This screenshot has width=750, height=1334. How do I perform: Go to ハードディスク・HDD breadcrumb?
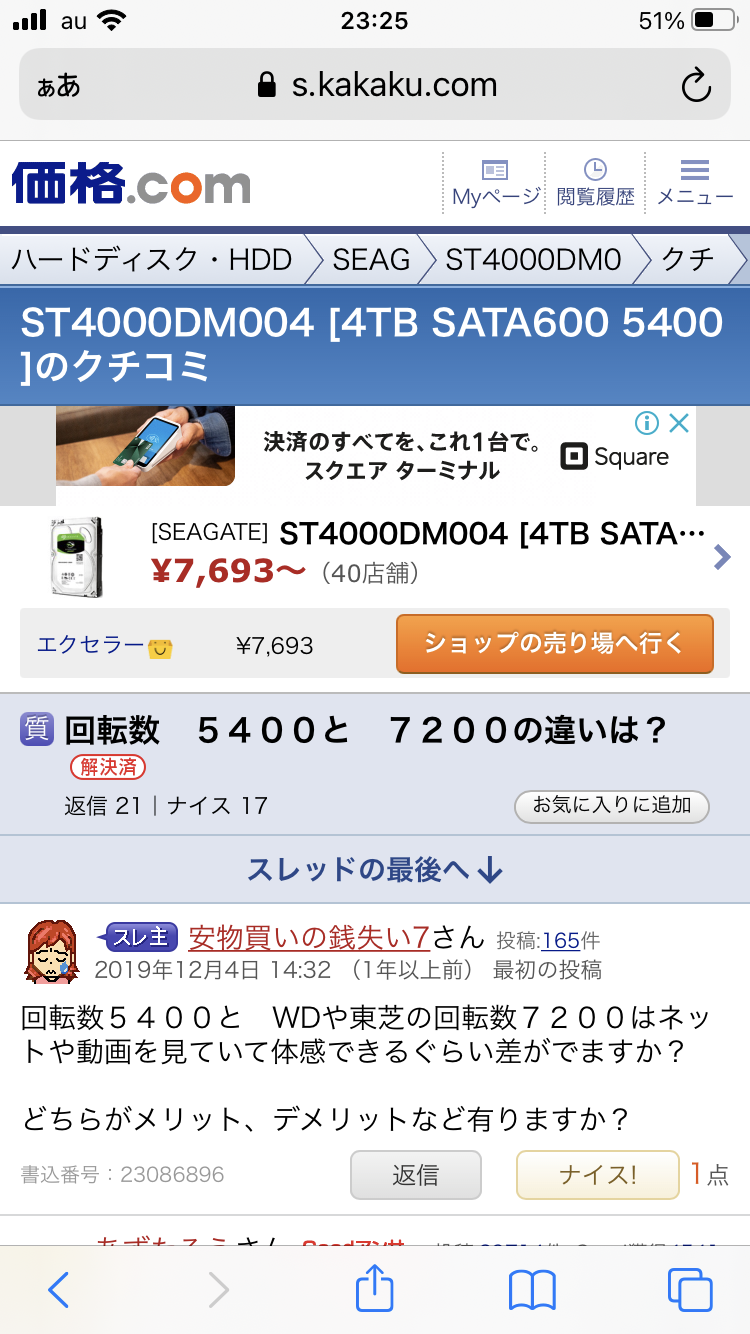pyautogui.click(x=152, y=260)
